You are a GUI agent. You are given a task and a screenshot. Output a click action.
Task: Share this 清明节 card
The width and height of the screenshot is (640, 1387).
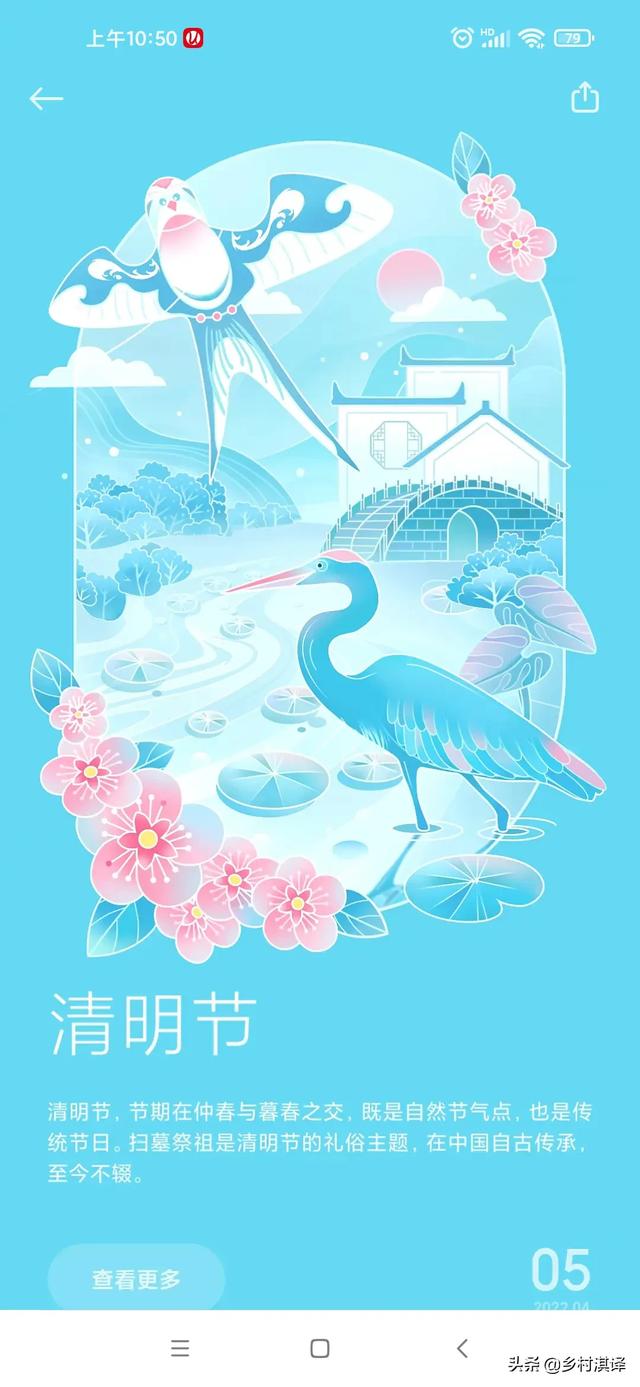pos(584,97)
